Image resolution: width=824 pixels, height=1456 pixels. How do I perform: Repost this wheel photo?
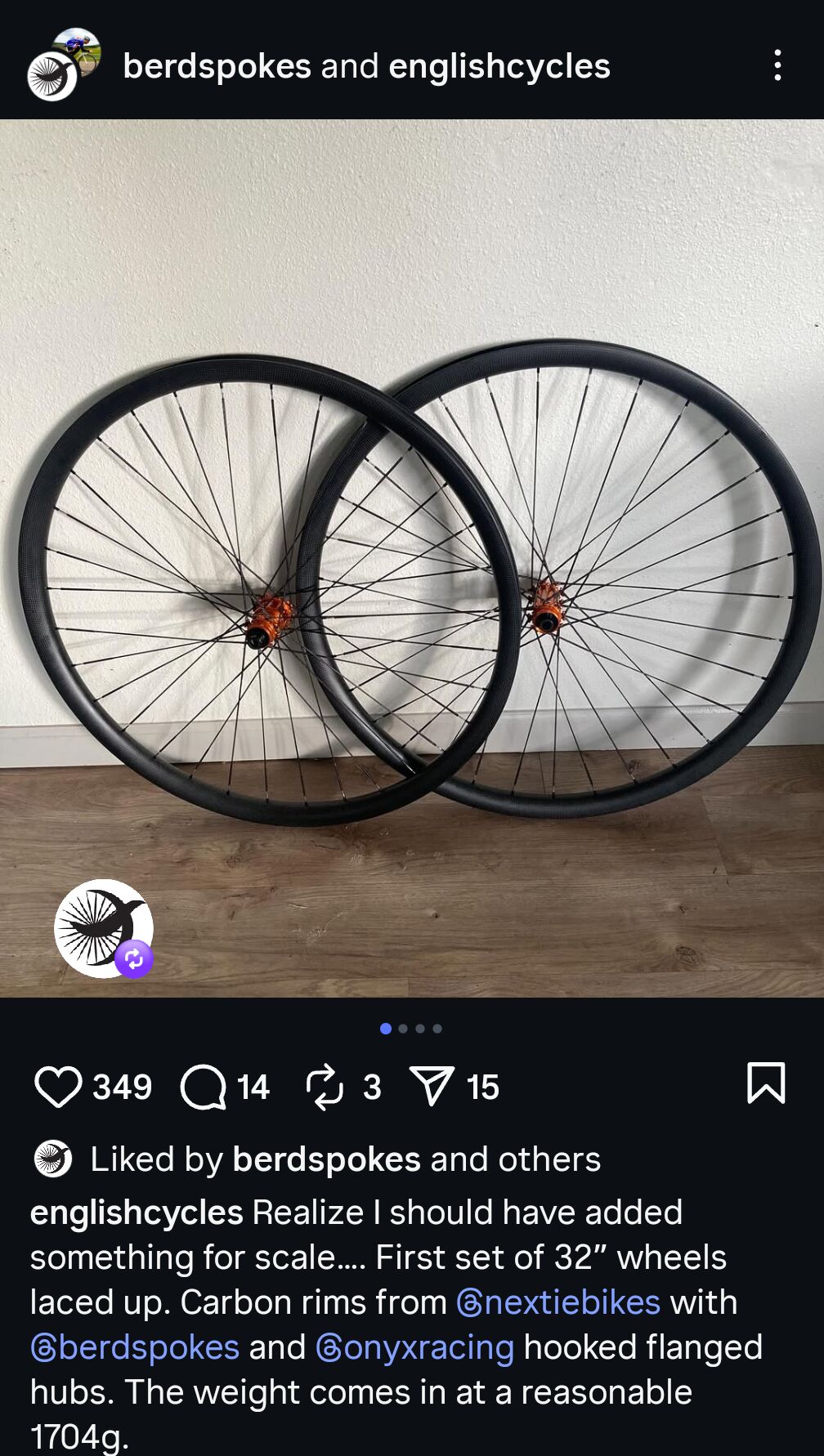325,1087
